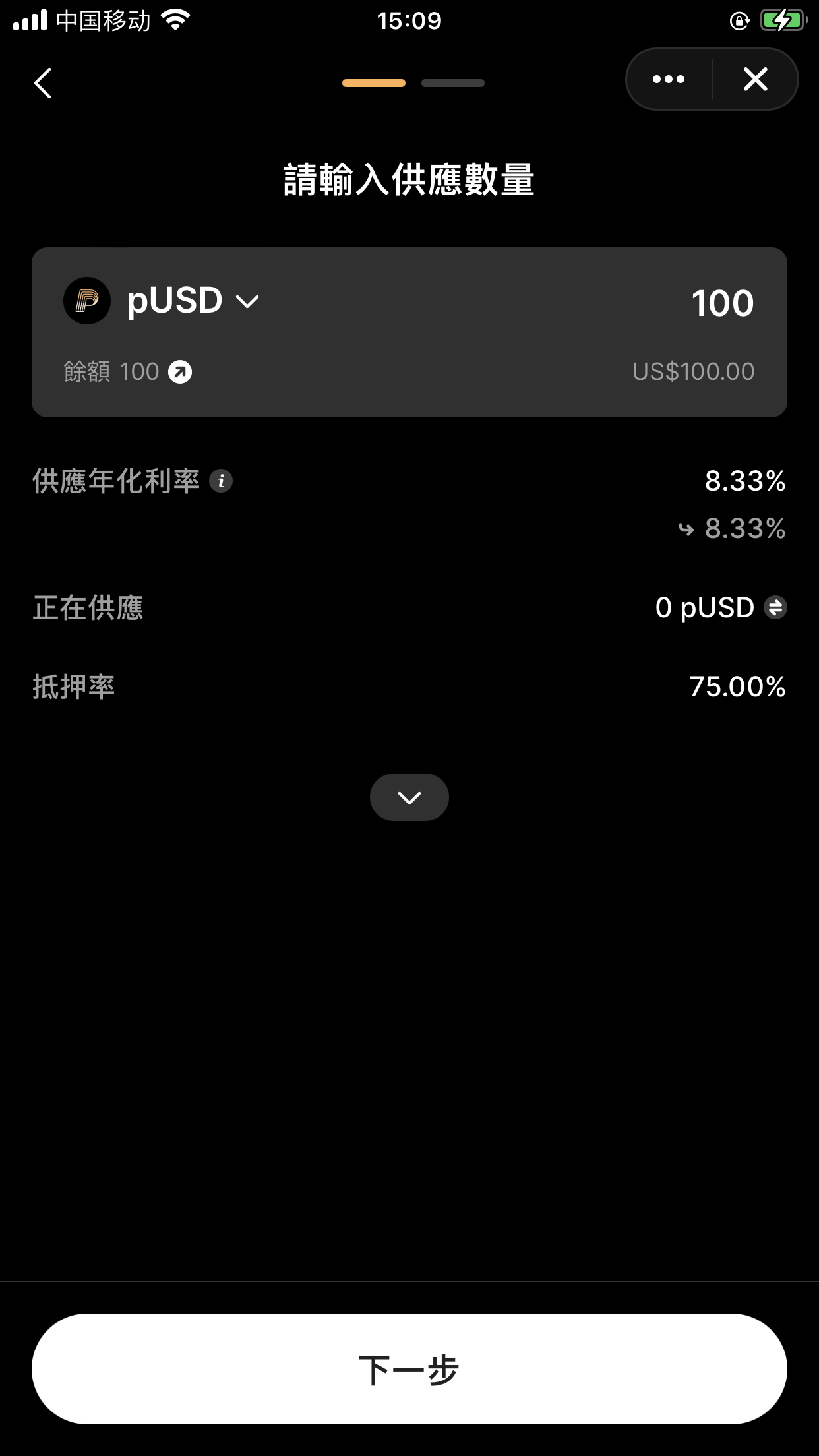Open the three-dot more options menu
The width and height of the screenshot is (819, 1456).
click(667, 78)
